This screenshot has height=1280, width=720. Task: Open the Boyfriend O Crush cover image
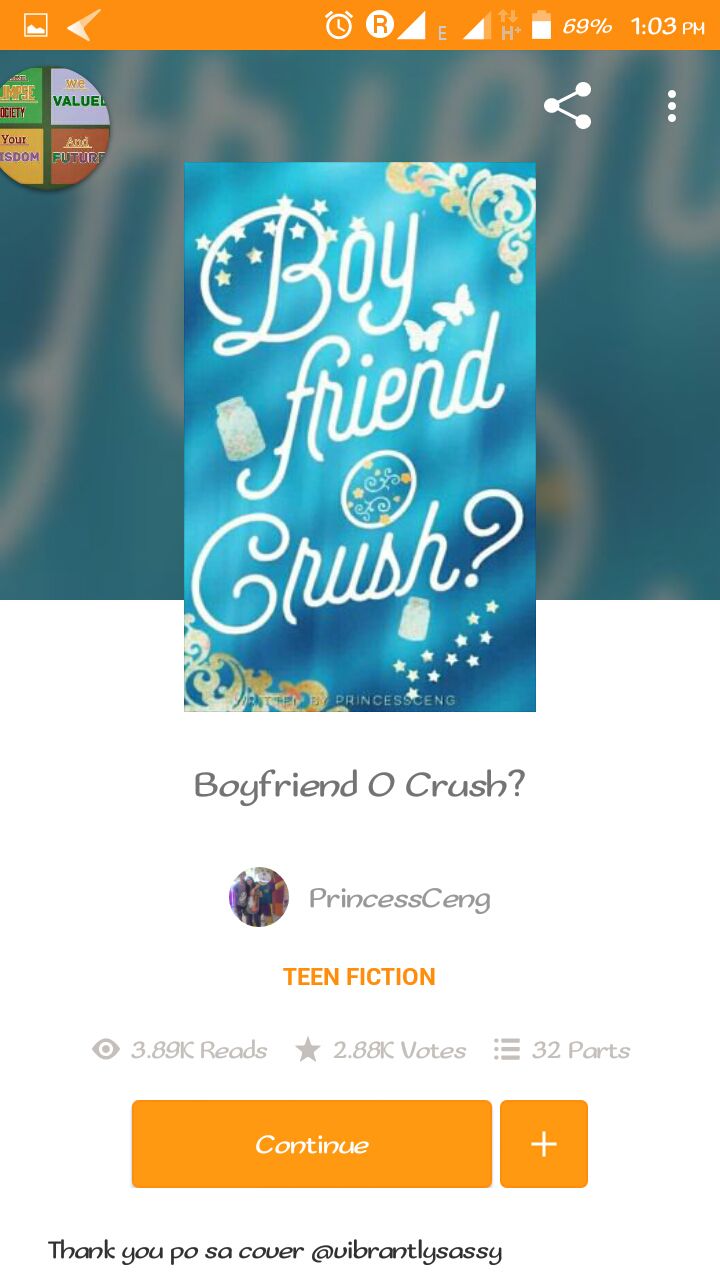click(360, 437)
